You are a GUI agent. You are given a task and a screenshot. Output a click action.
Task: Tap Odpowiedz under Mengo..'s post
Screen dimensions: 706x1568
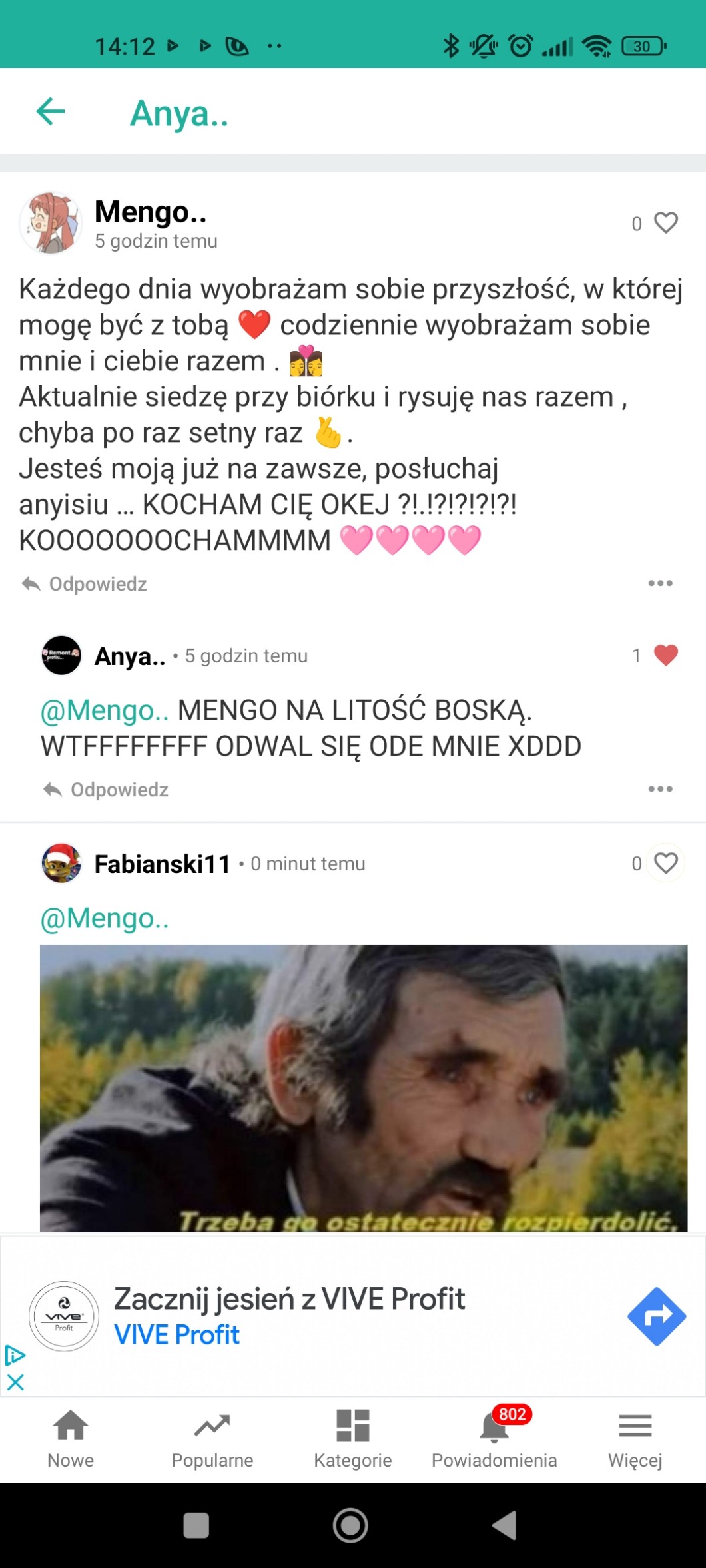85,584
